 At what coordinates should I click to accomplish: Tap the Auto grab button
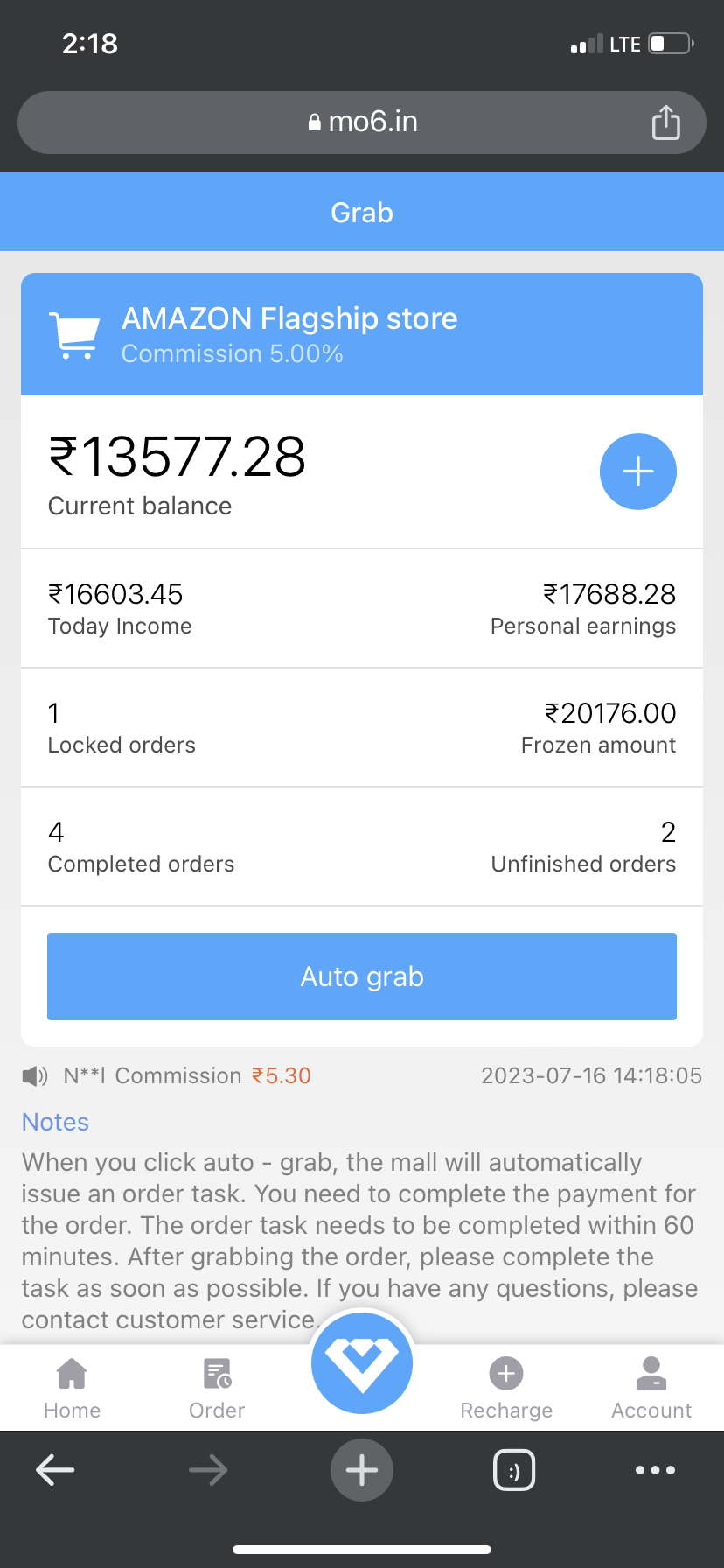[x=362, y=976]
